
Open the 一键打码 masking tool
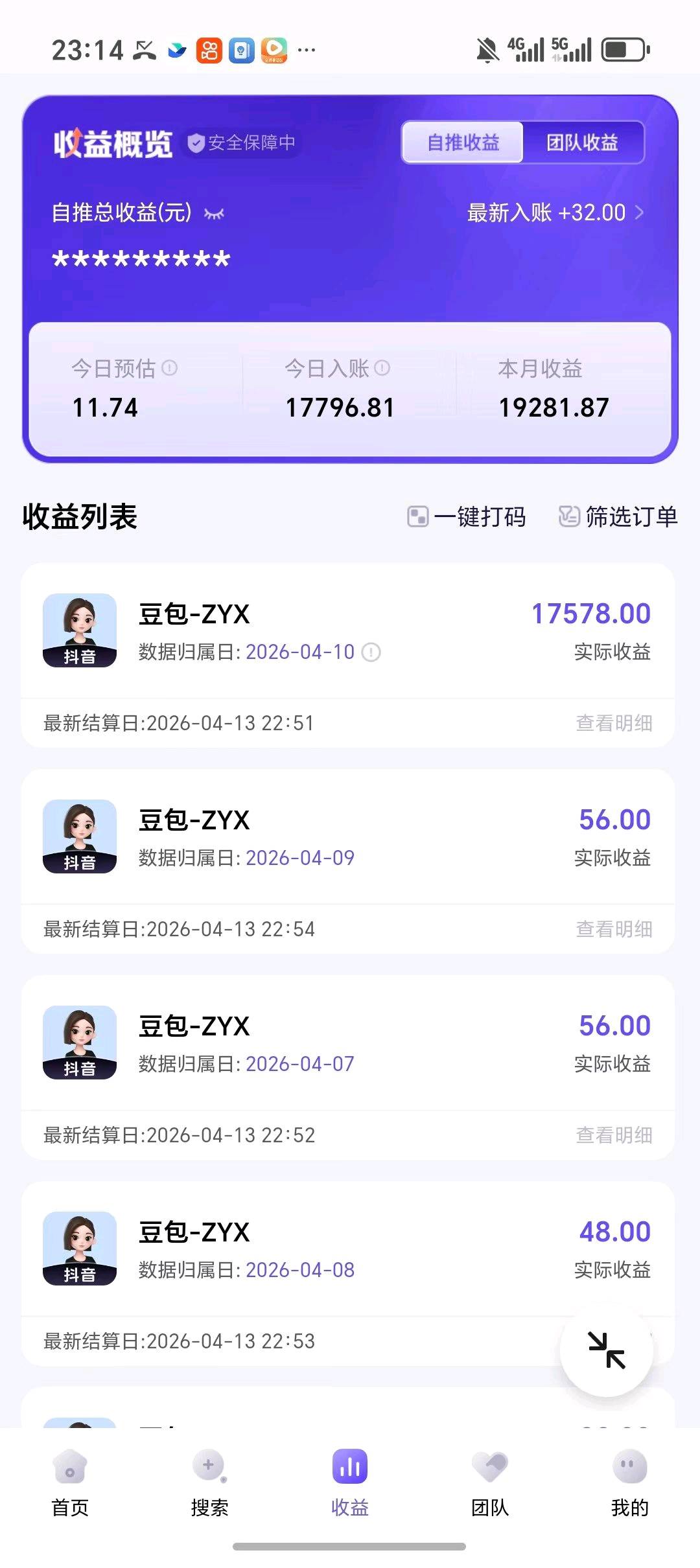468,517
